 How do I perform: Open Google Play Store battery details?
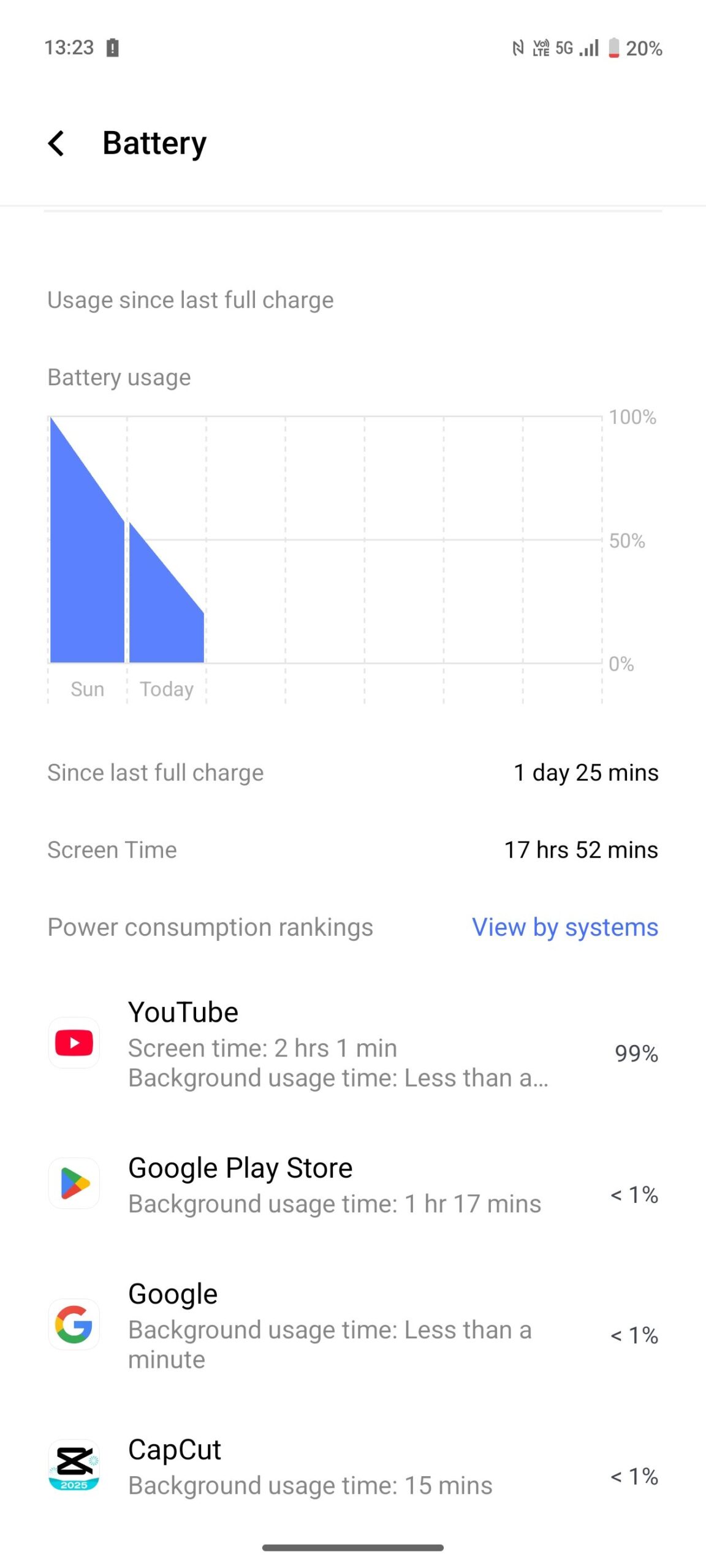pos(353,1185)
